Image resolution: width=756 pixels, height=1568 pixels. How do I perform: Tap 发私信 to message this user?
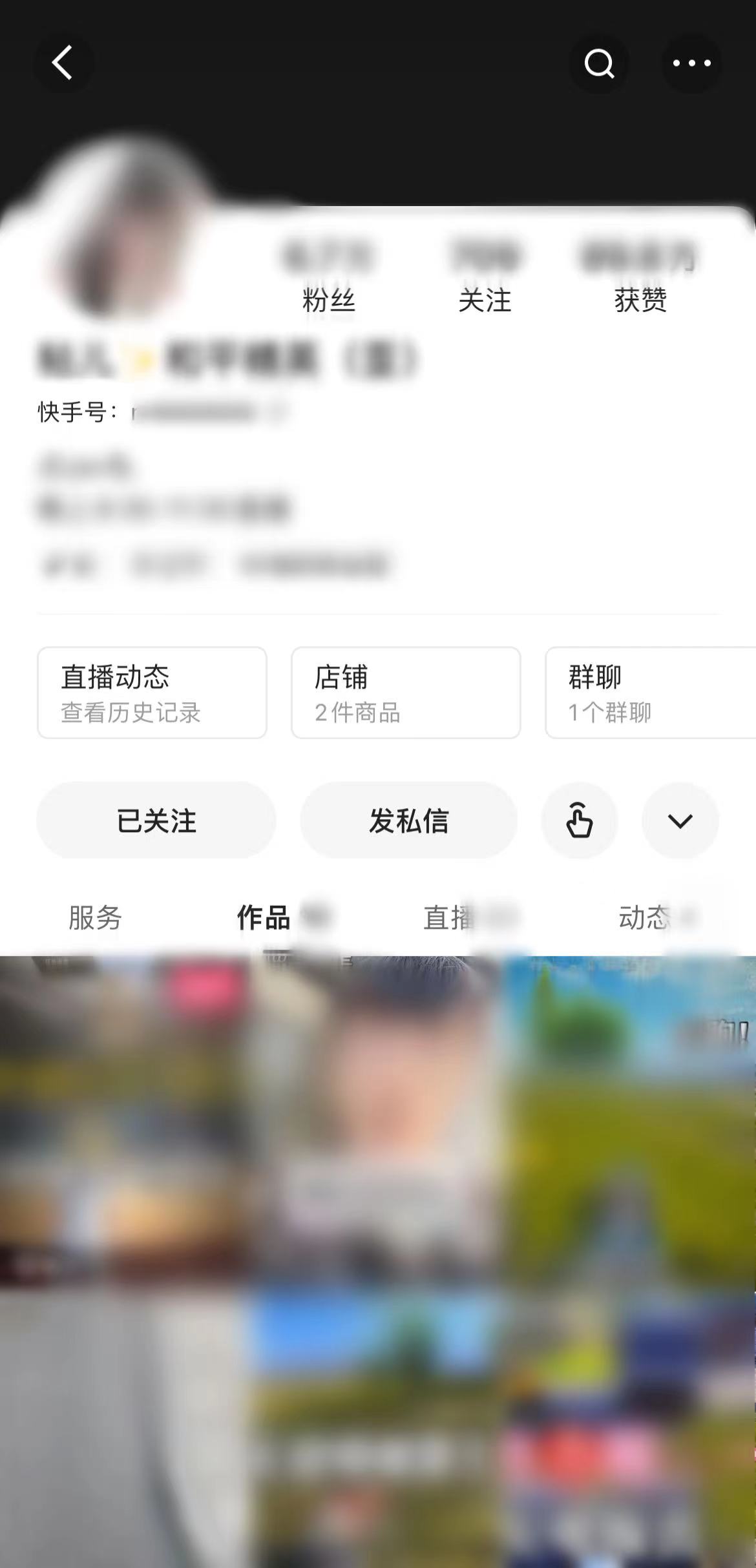(x=408, y=820)
